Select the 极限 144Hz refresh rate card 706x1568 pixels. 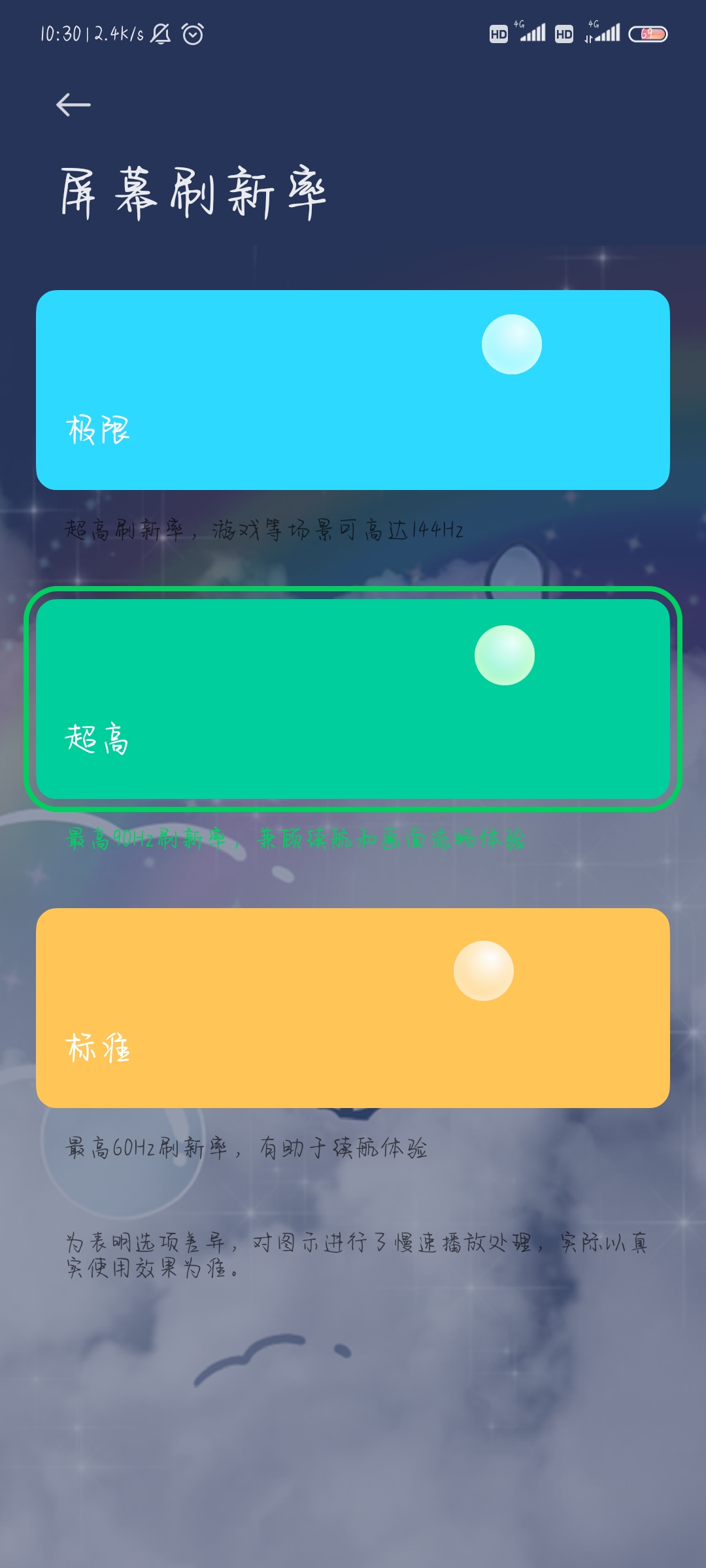pyautogui.click(x=353, y=390)
